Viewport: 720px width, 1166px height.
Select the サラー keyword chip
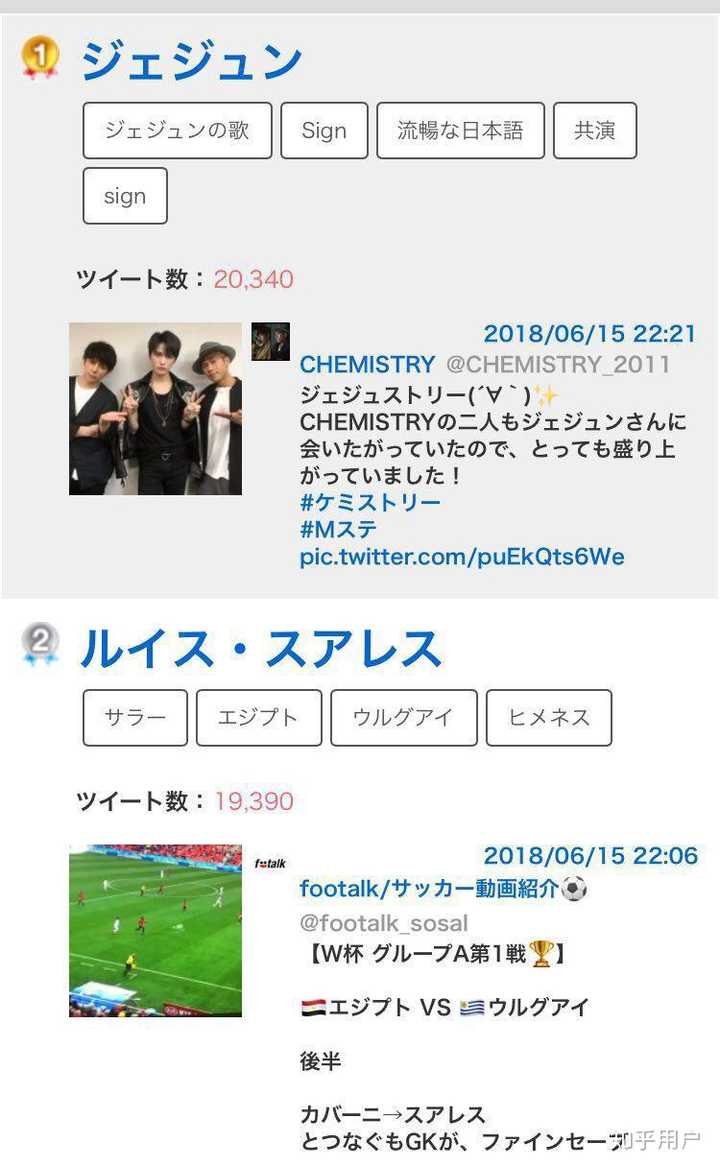coord(135,718)
